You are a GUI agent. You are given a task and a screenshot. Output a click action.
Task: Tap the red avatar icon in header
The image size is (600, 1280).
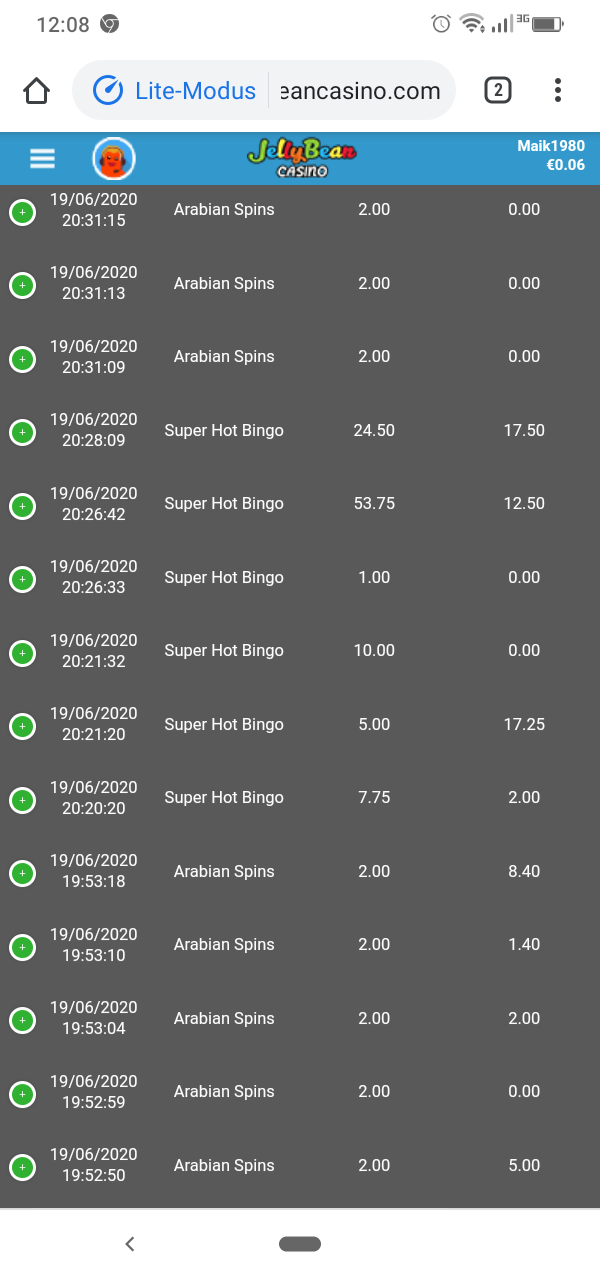[114, 159]
